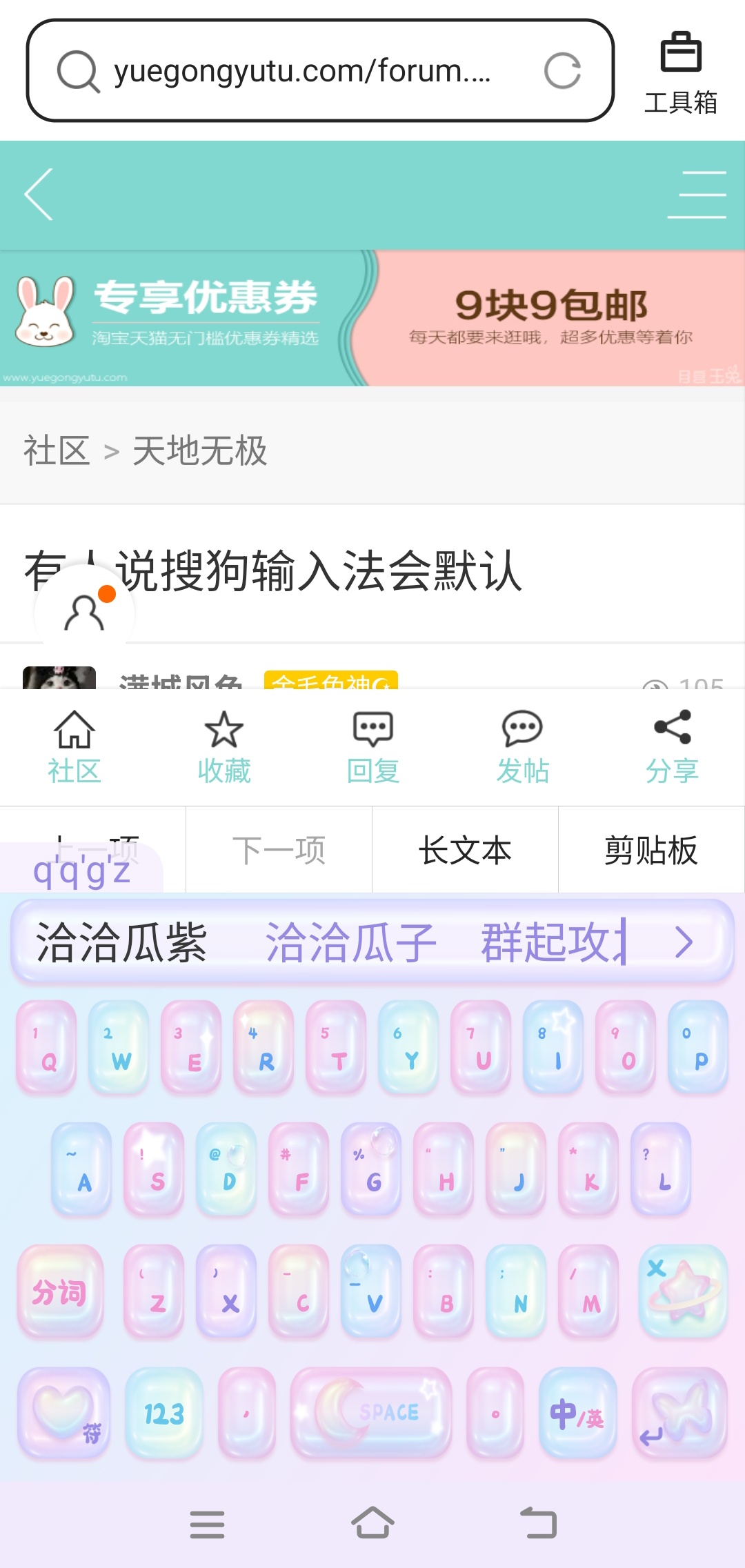Screen dimensions: 745x1568
Task: Go back using the header arrow
Action: [x=39, y=195]
